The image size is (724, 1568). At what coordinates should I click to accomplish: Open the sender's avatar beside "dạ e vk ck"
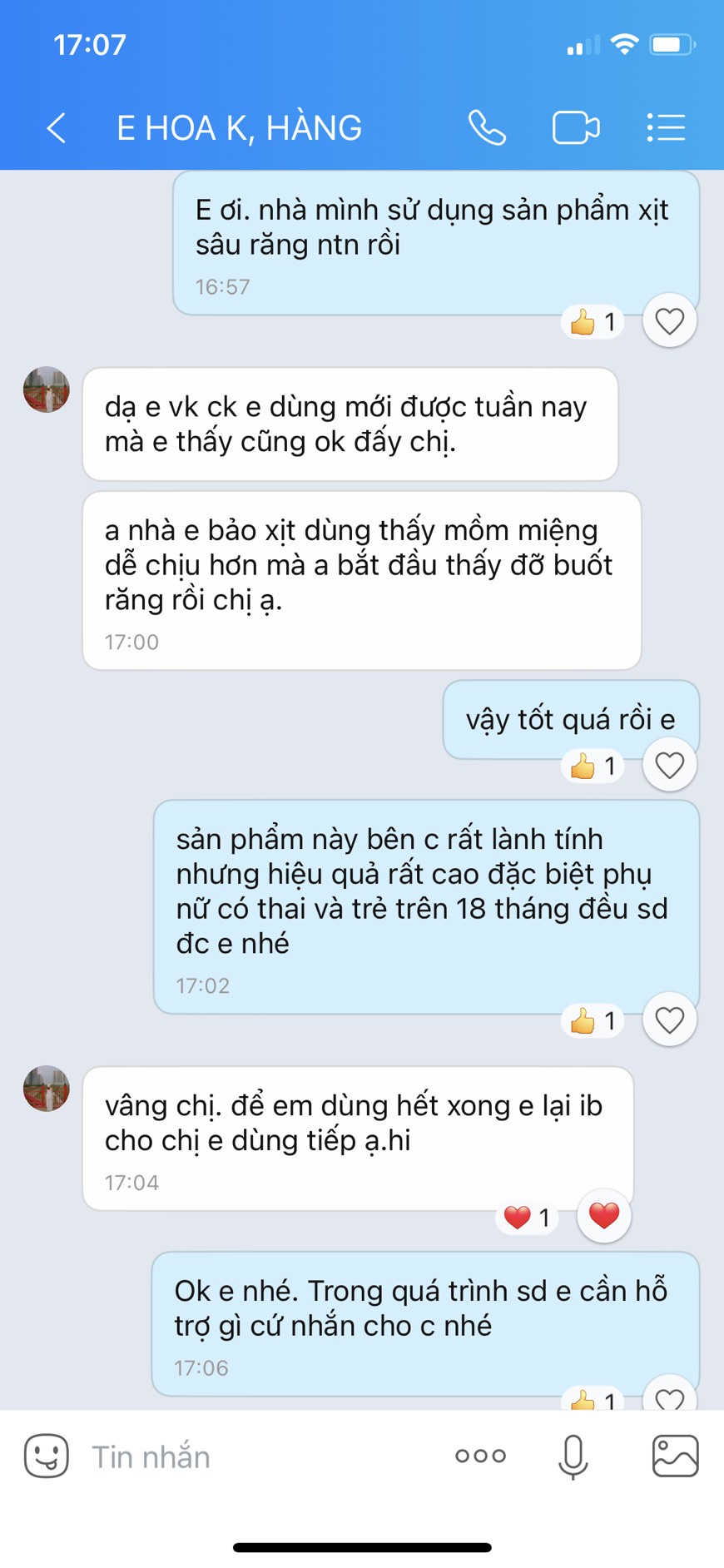click(47, 390)
